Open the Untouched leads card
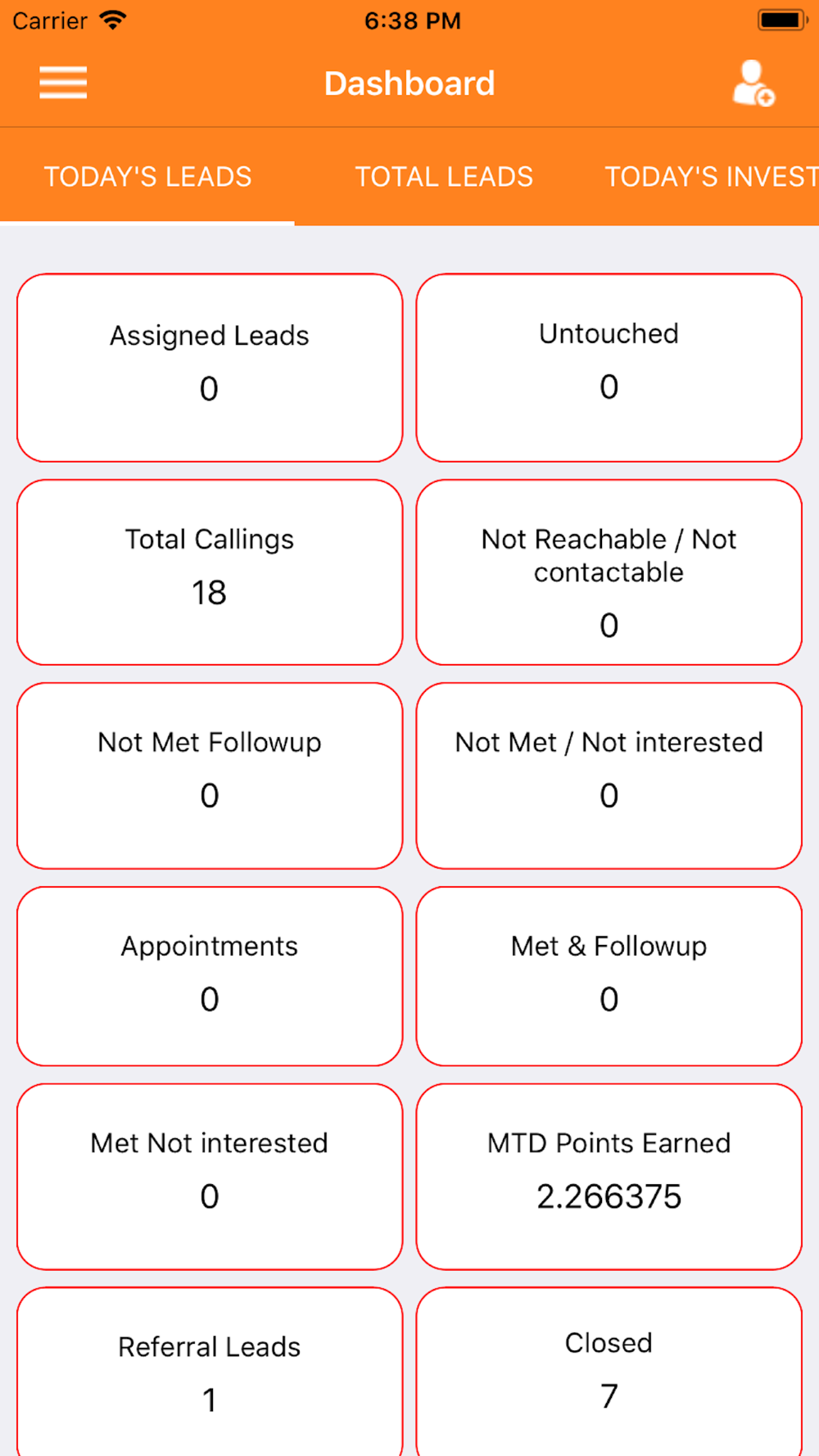 [x=609, y=368]
